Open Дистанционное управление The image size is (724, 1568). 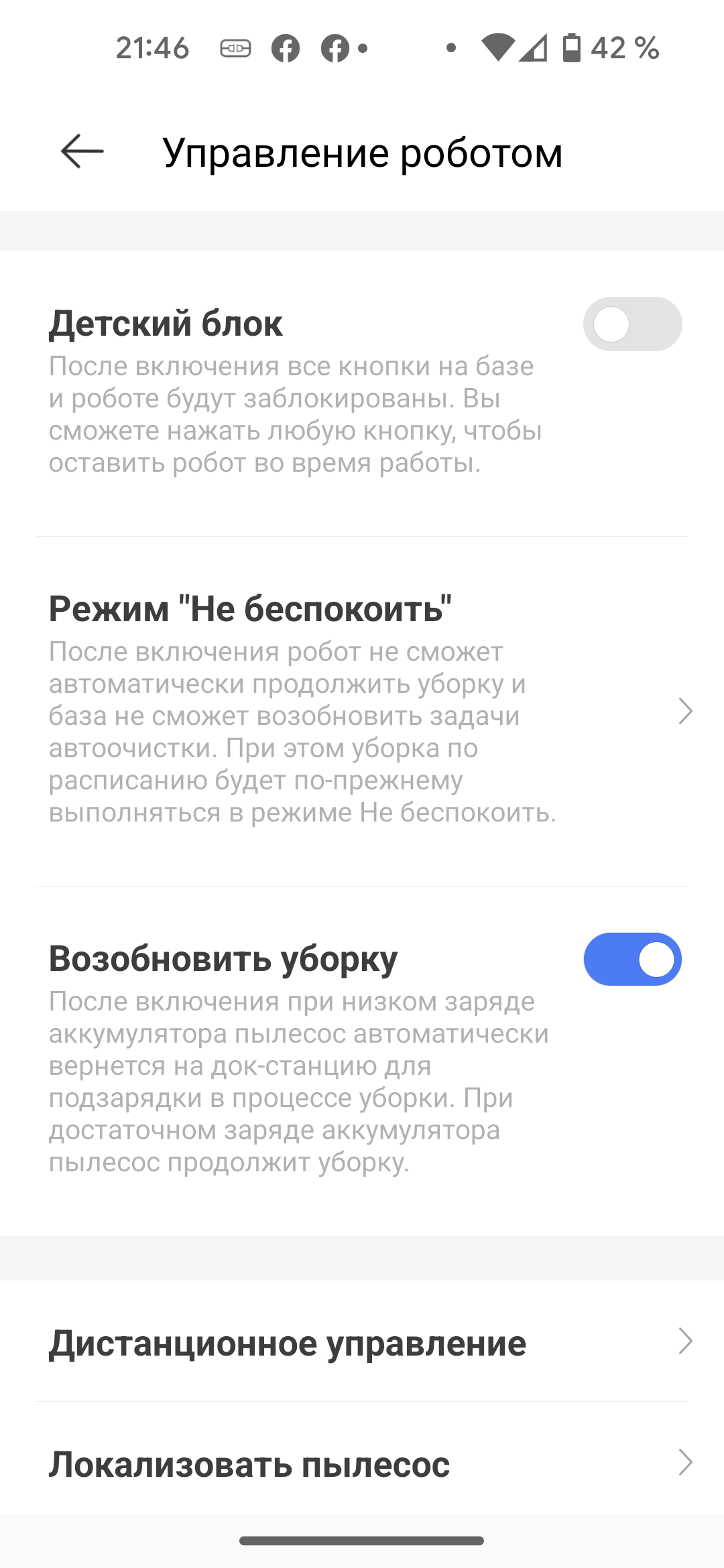(362, 1343)
